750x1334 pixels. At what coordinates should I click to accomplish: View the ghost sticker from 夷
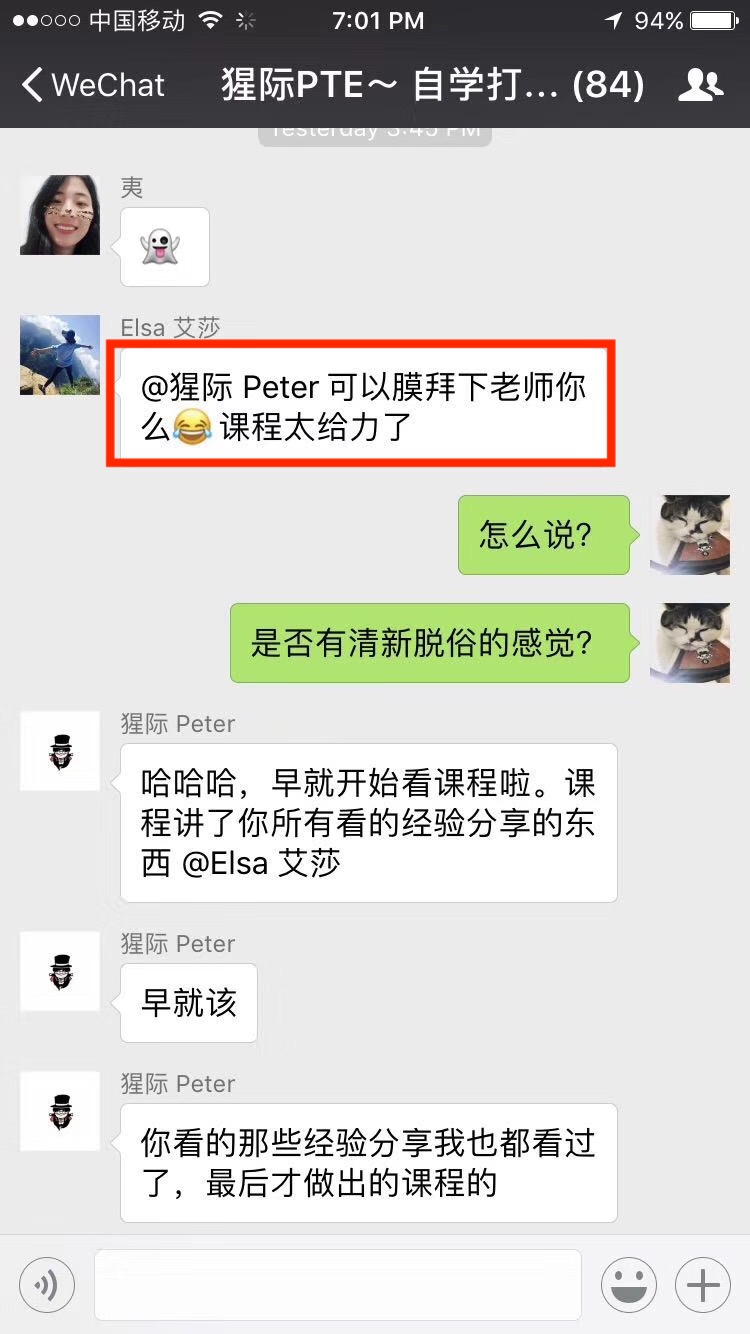165,247
